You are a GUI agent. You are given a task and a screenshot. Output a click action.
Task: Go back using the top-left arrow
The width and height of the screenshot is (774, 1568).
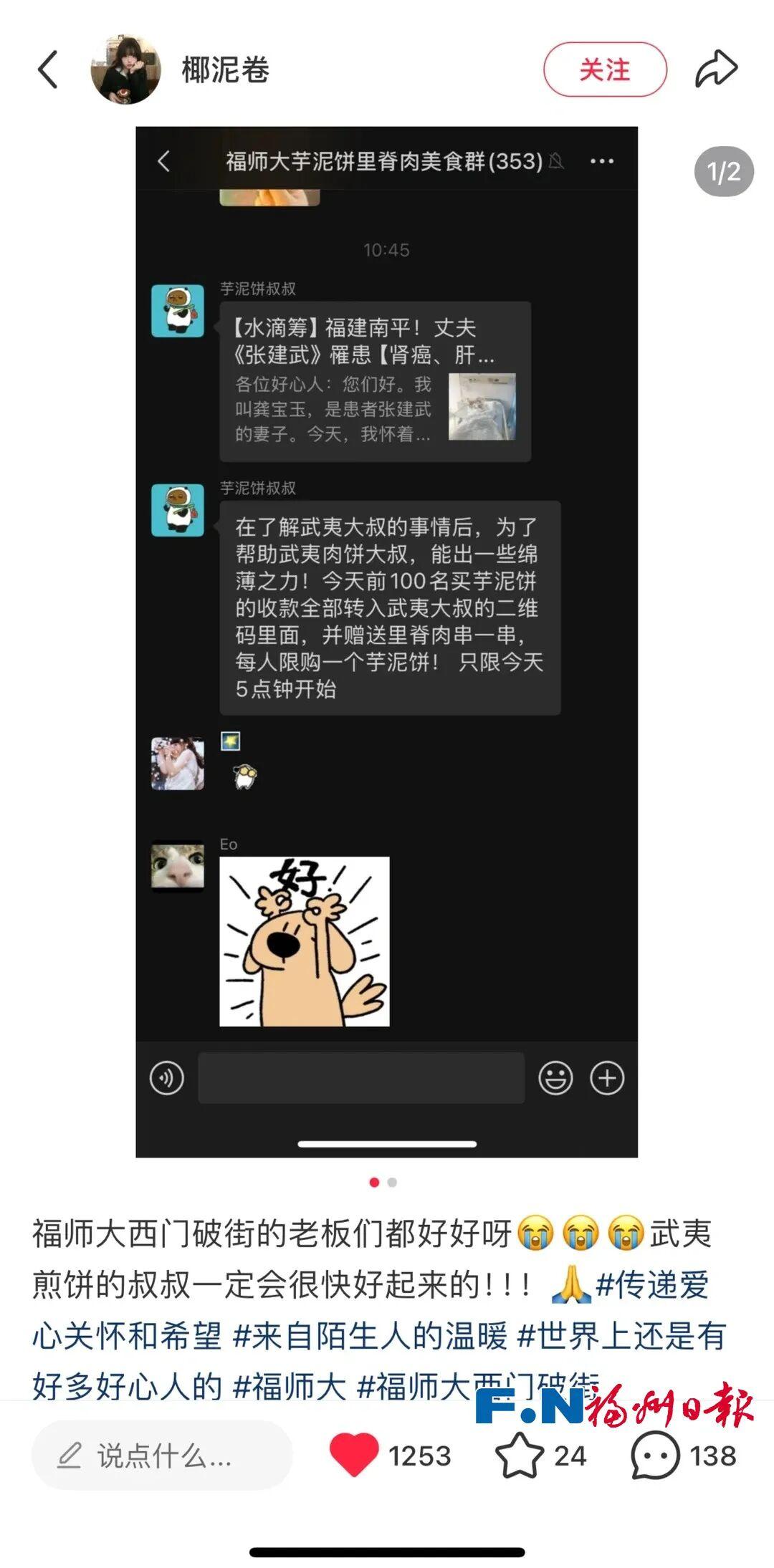[47, 69]
